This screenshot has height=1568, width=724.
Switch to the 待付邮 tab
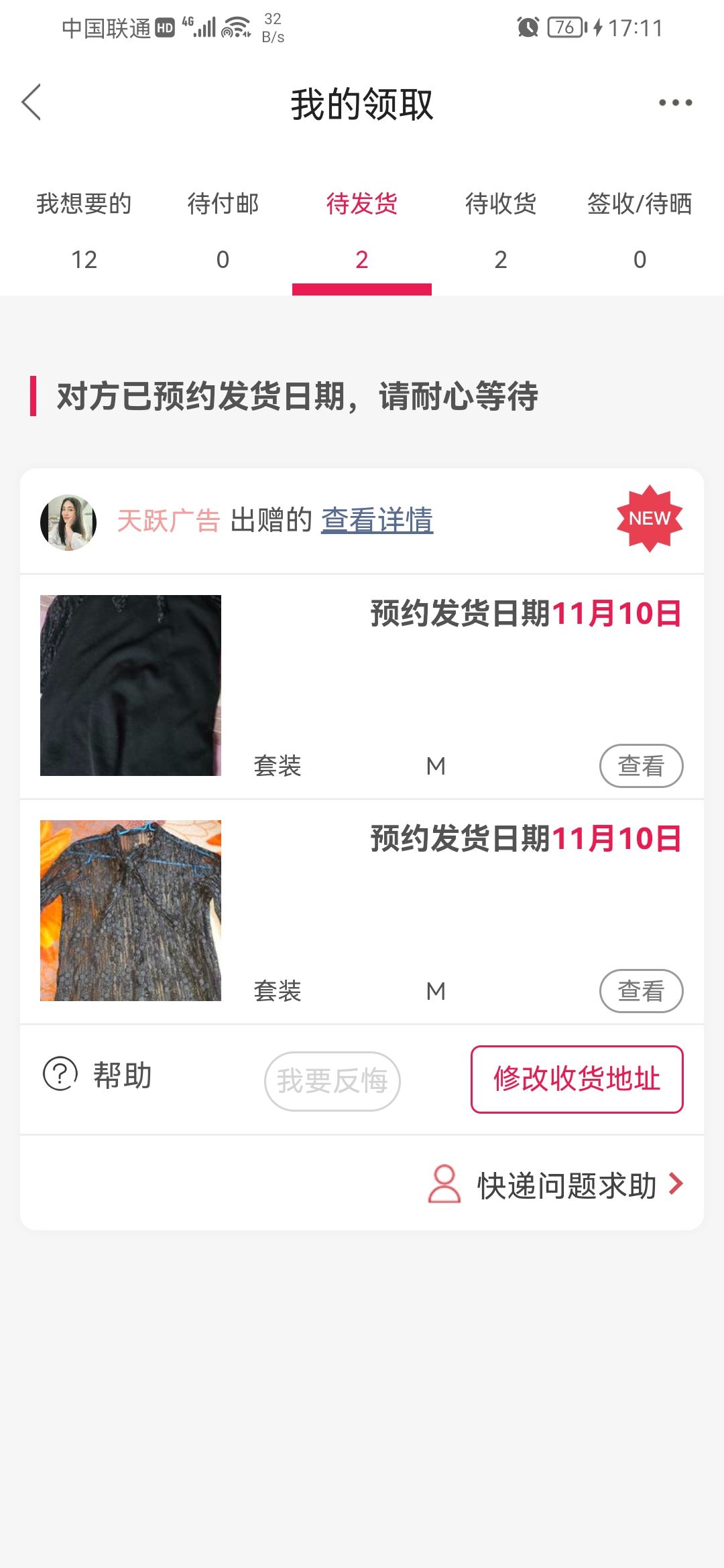tap(223, 230)
